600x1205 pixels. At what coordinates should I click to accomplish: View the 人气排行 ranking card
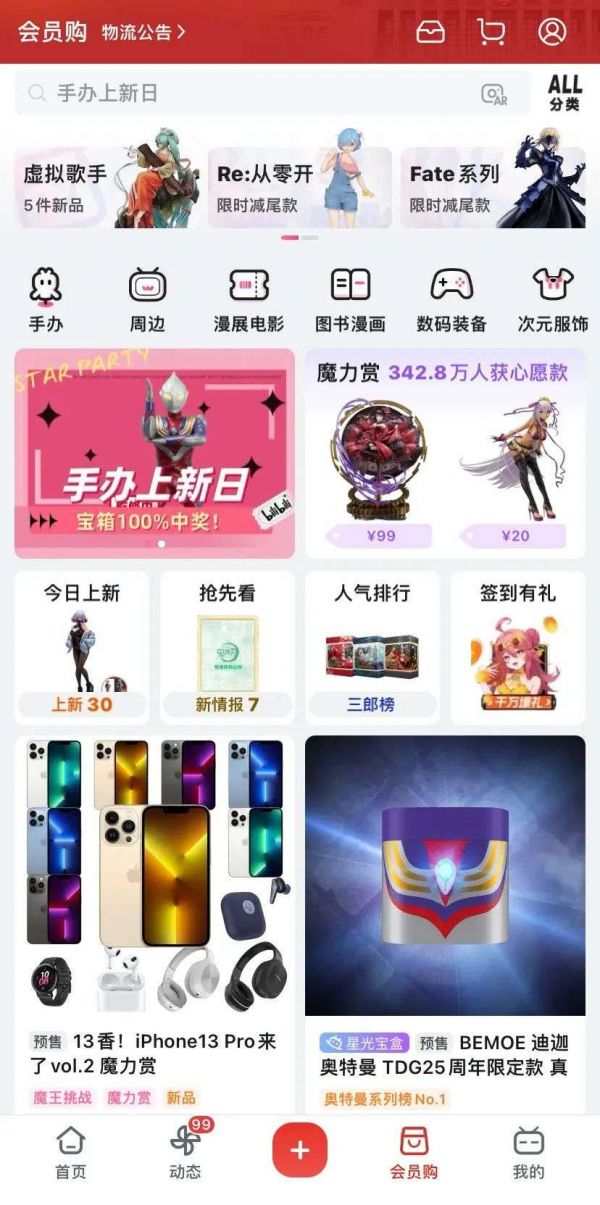[372, 647]
